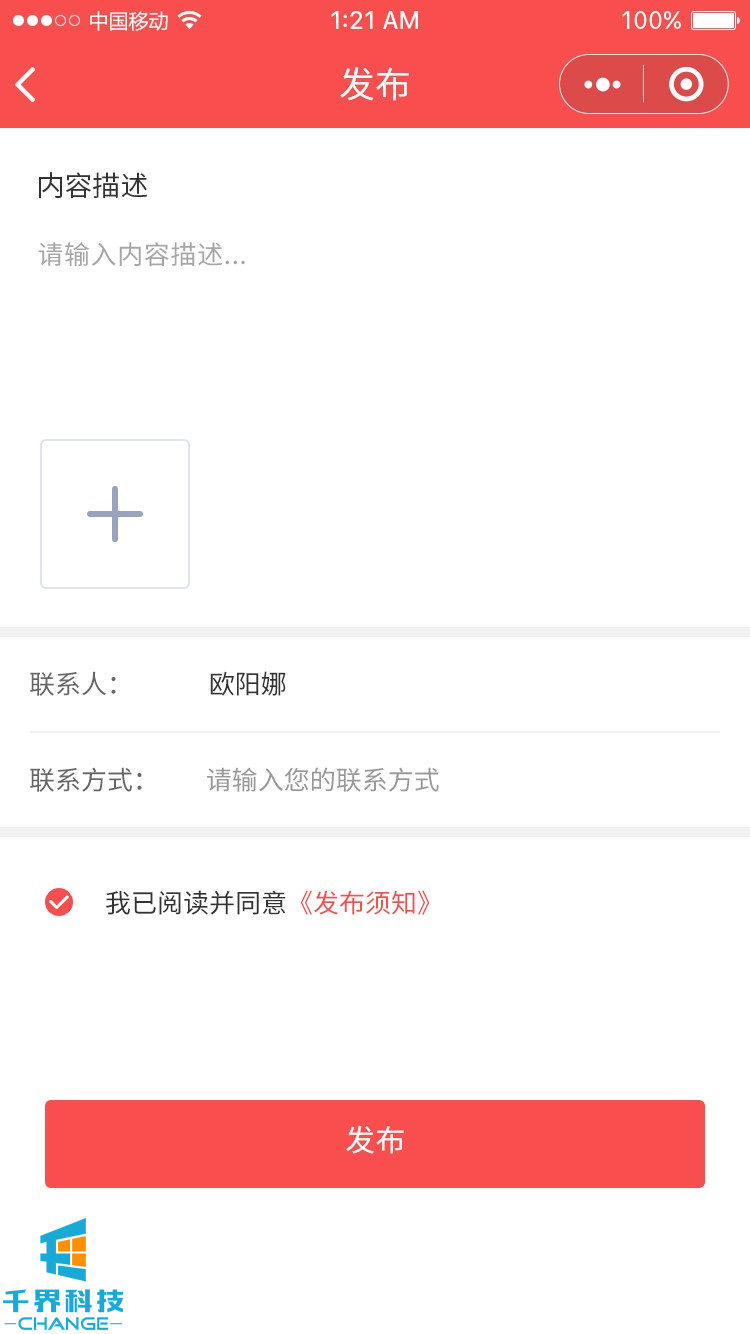Close the mini program with the circle icon
750x1334 pixels.
pos(686,85)
